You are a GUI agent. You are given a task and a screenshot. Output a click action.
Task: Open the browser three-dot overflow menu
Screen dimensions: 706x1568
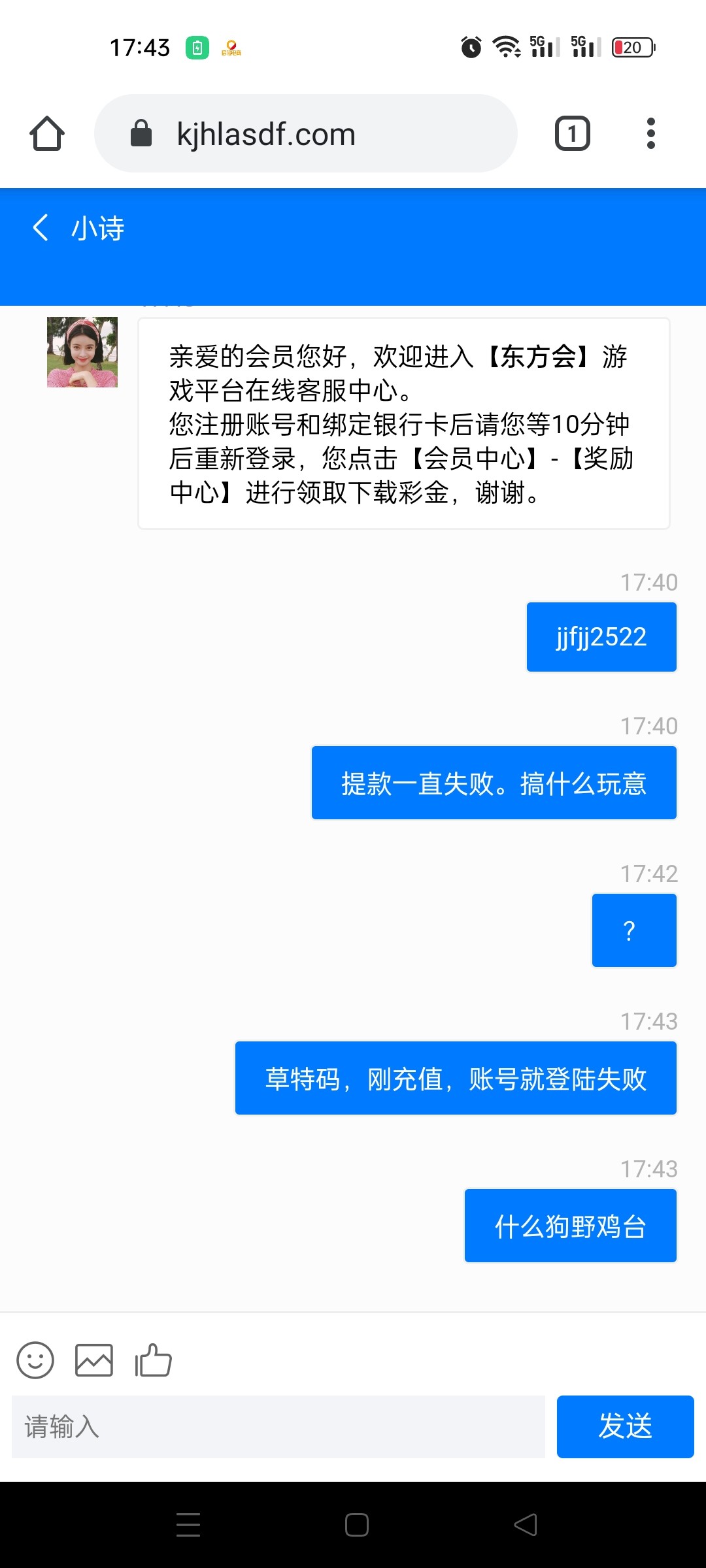(x=650, y=133)
